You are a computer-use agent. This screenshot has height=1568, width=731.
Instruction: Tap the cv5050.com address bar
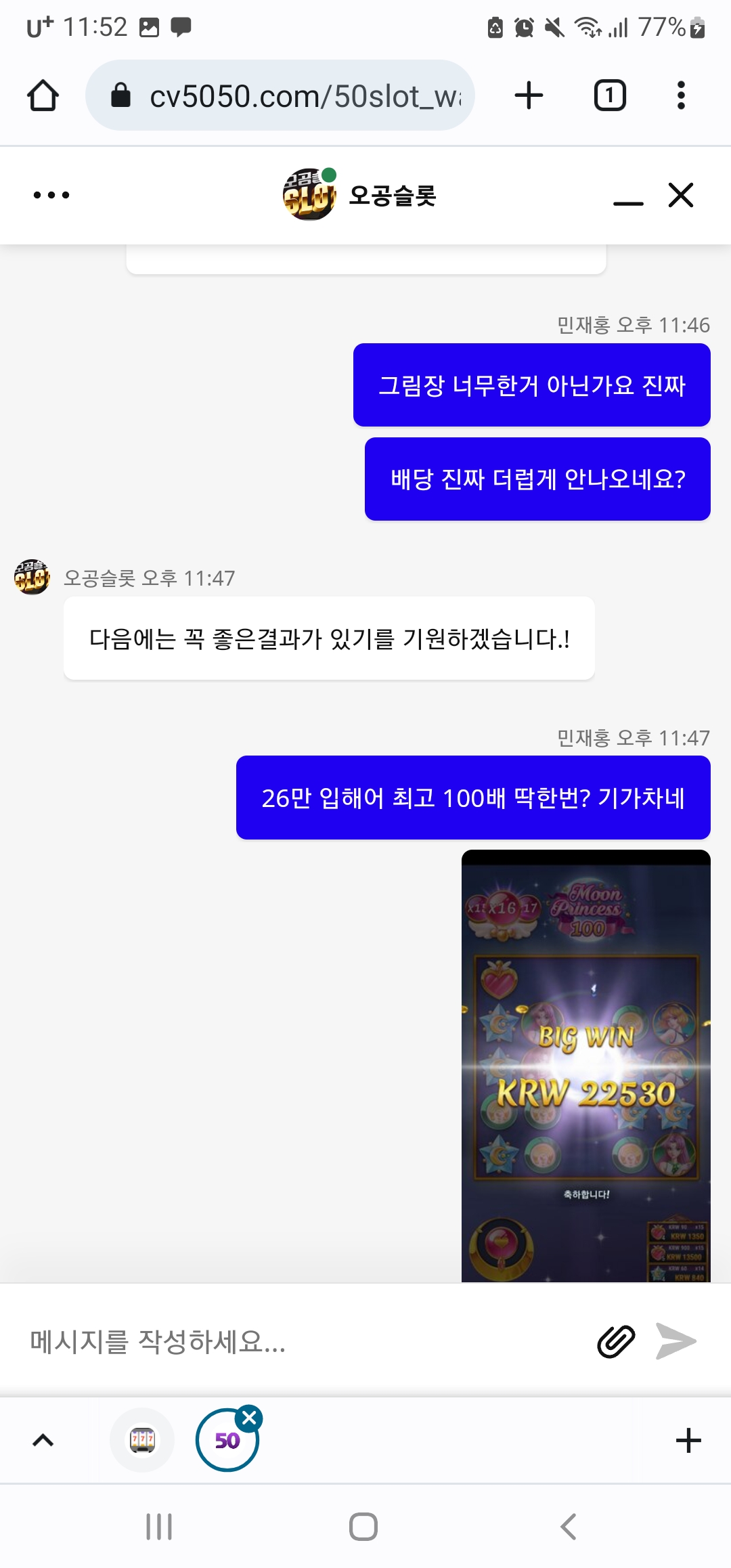280,95
